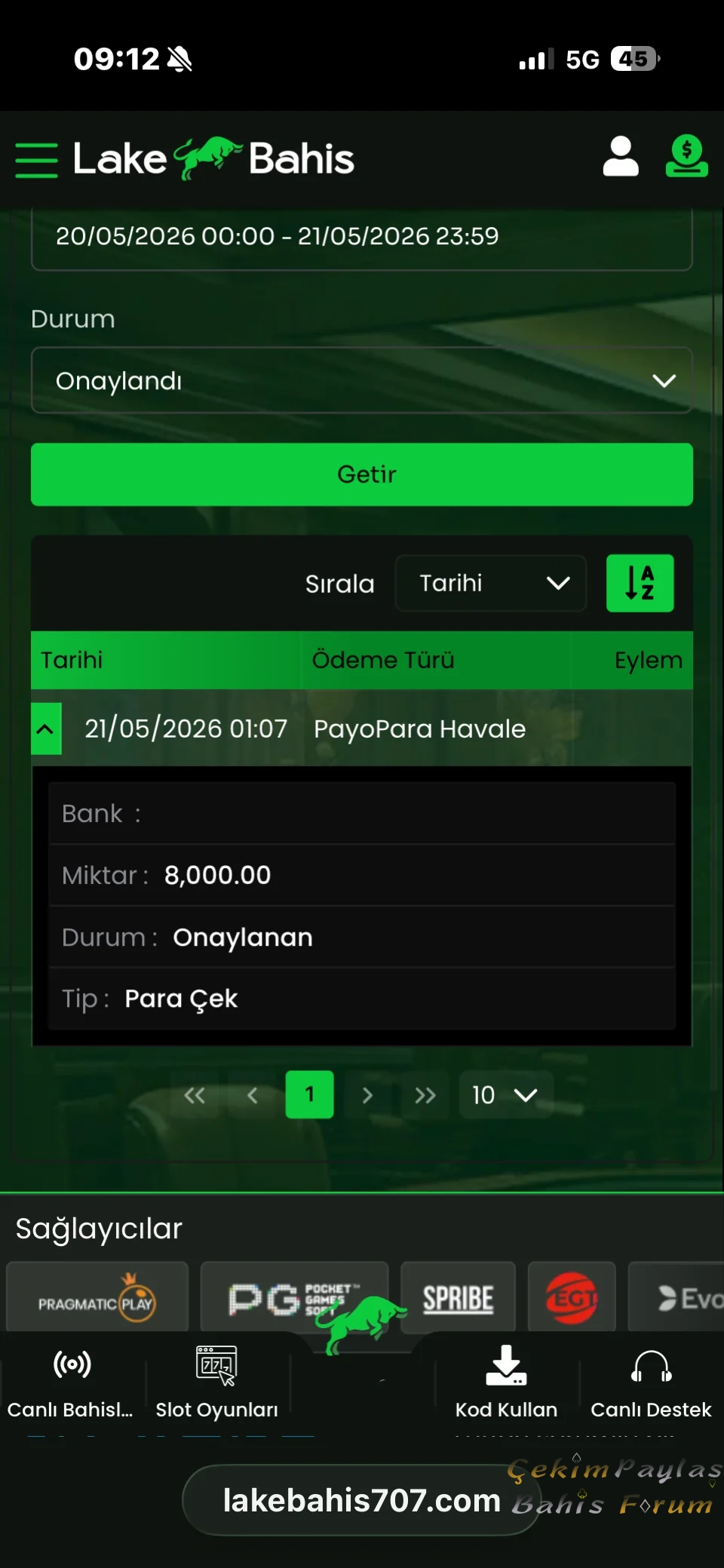Edit the date range field
Image resolution: width=724 pixels, height=1568 pixels.
pos(362,237)
